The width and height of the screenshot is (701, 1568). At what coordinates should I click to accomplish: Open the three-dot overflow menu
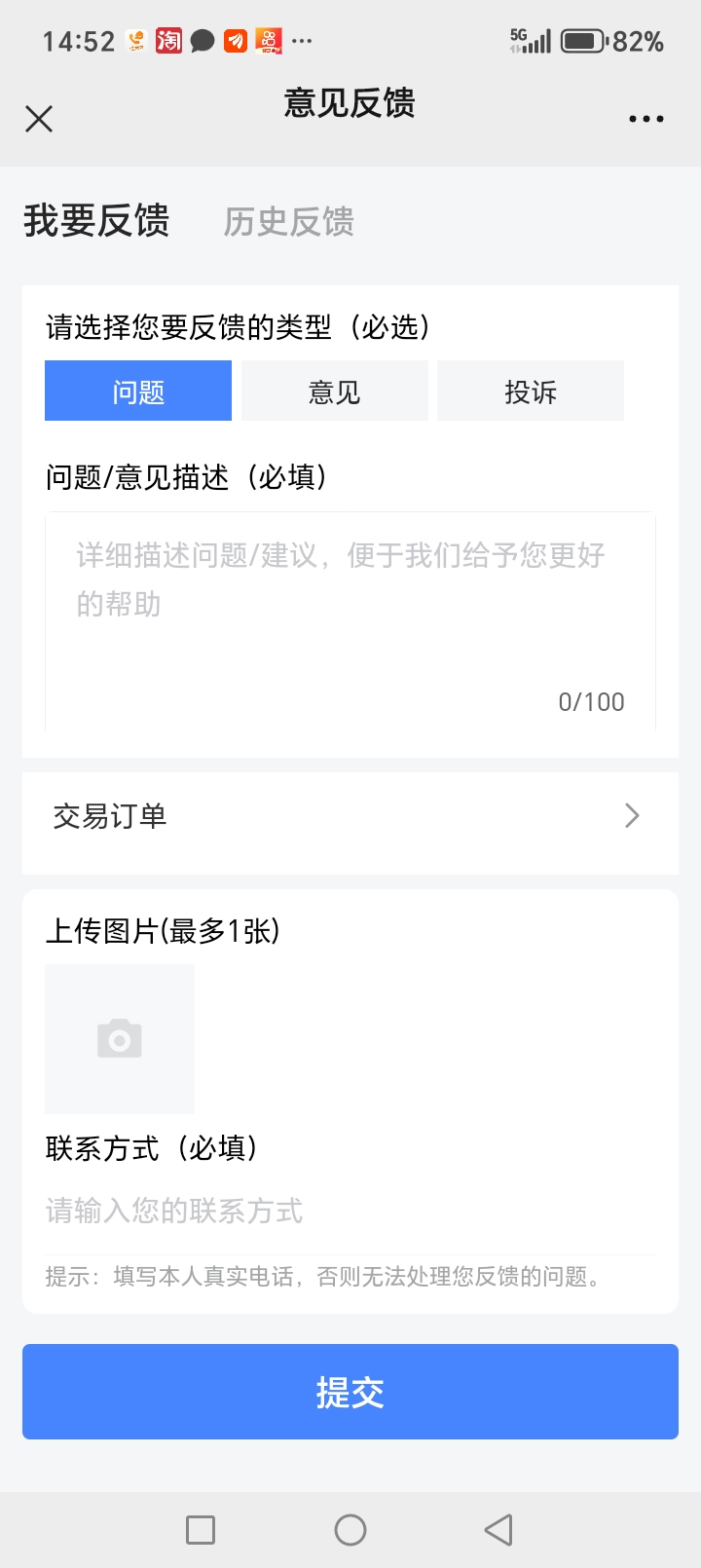(646, 119)
